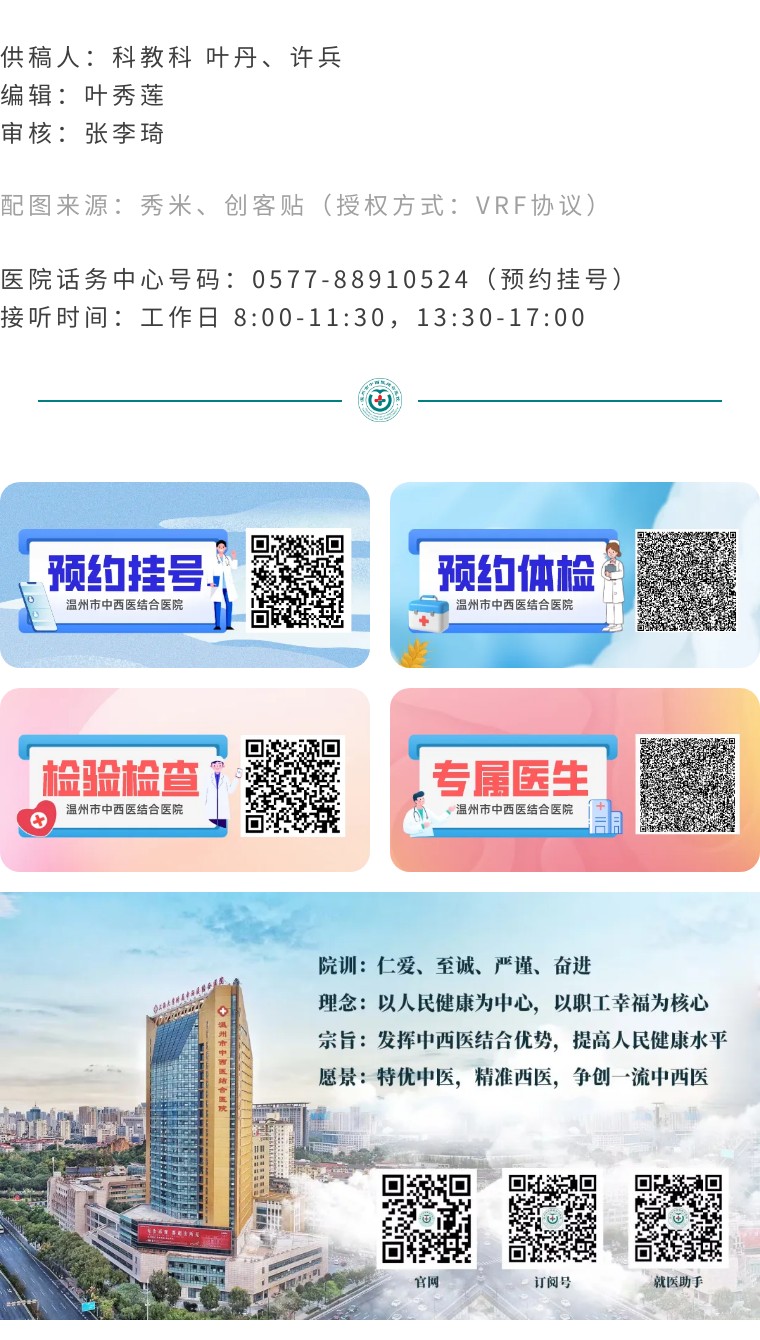Screen dimensions: 760x1340
Task: Open the 检验检查 lab test card
Action: point(184,780)
